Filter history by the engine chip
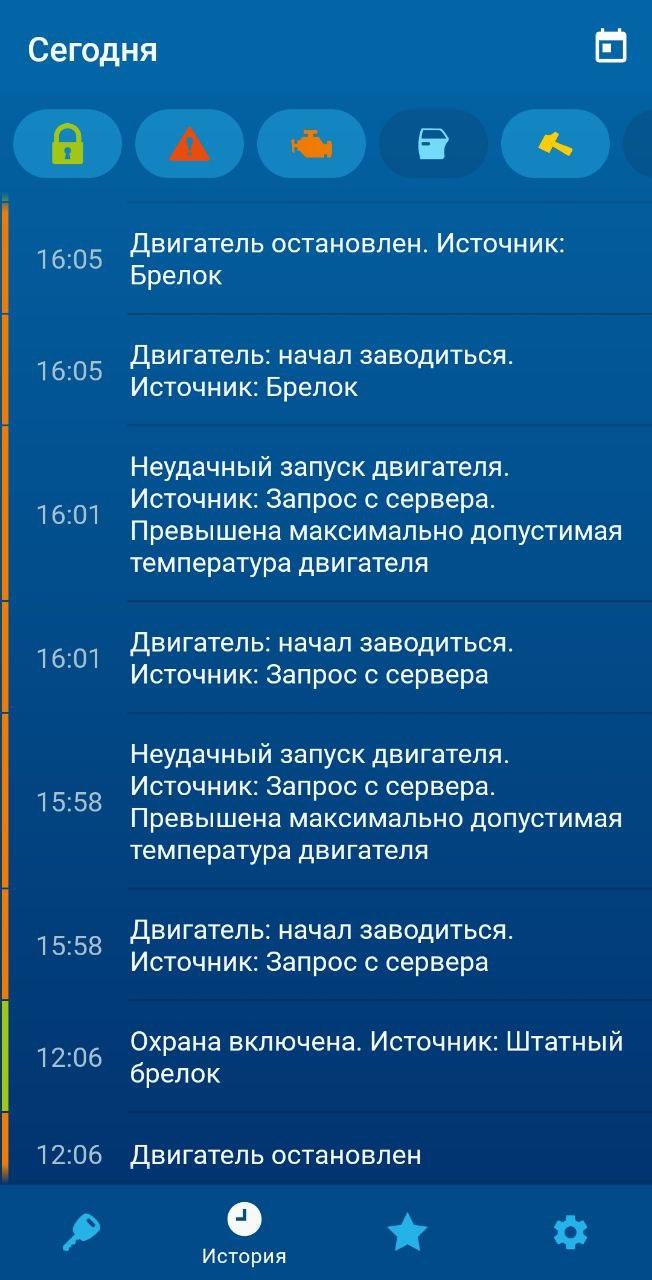Viewport: 652px width, 1280px height. [x=311, y=144]
